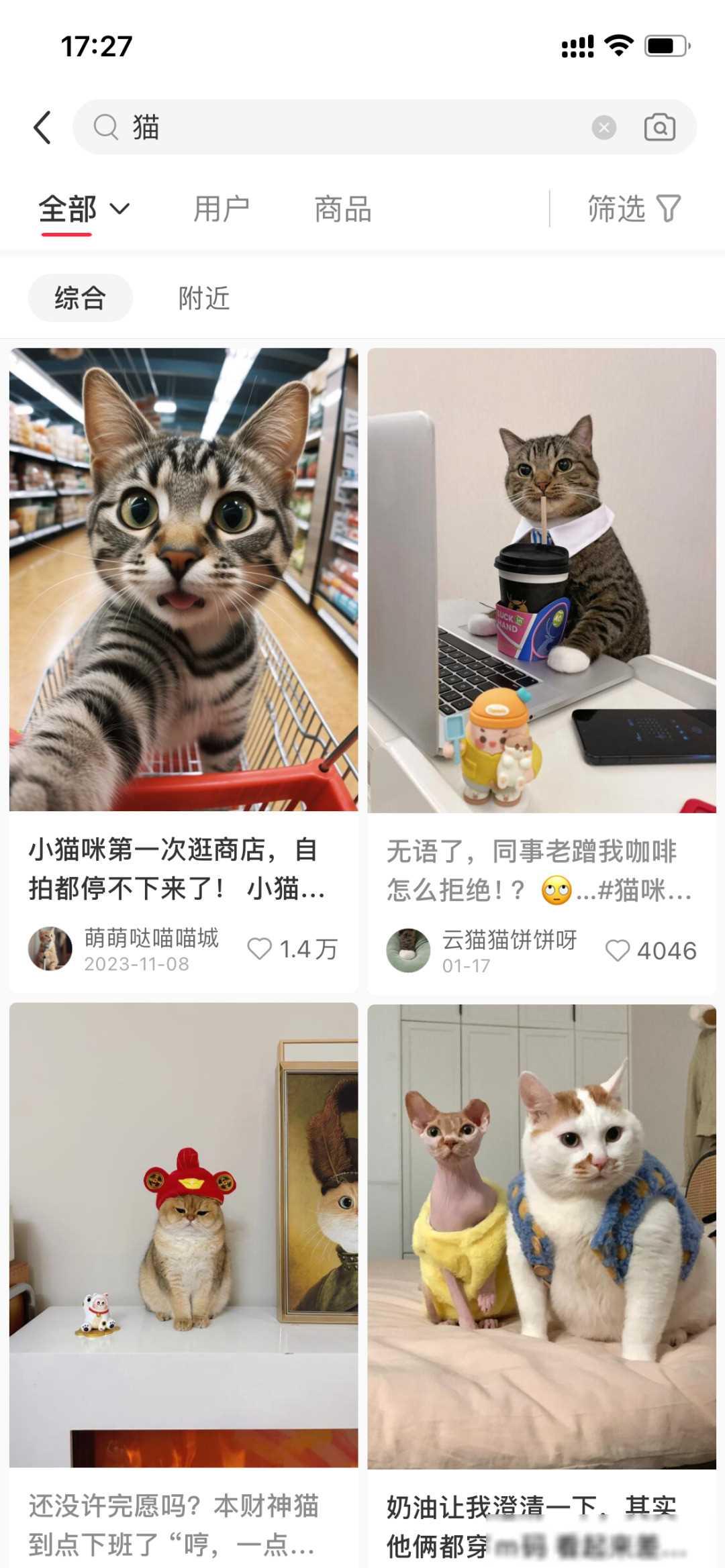Viewport: 725px width, 1568px height.
Task: Select the 附近 nearby chip
Action: [x=204, y=298]
